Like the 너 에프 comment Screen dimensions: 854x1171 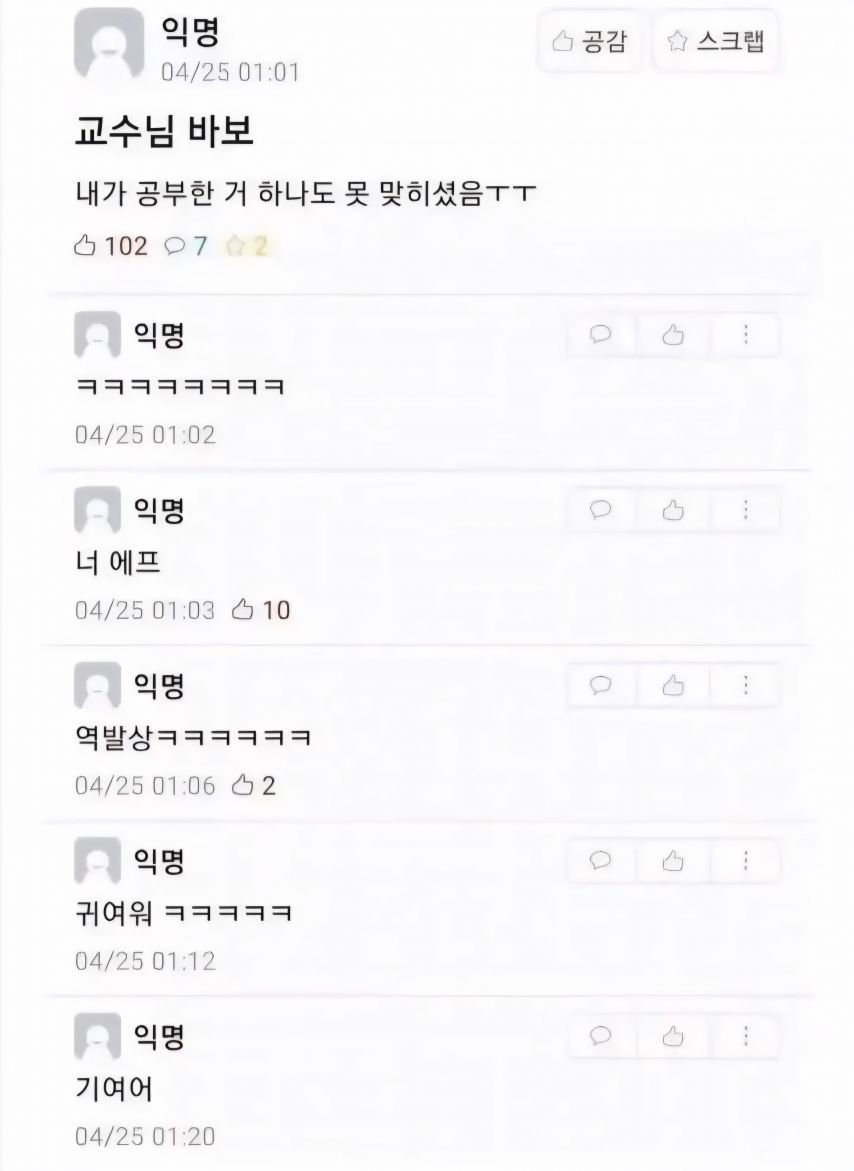pyautogui.click(x=673, y=510)
